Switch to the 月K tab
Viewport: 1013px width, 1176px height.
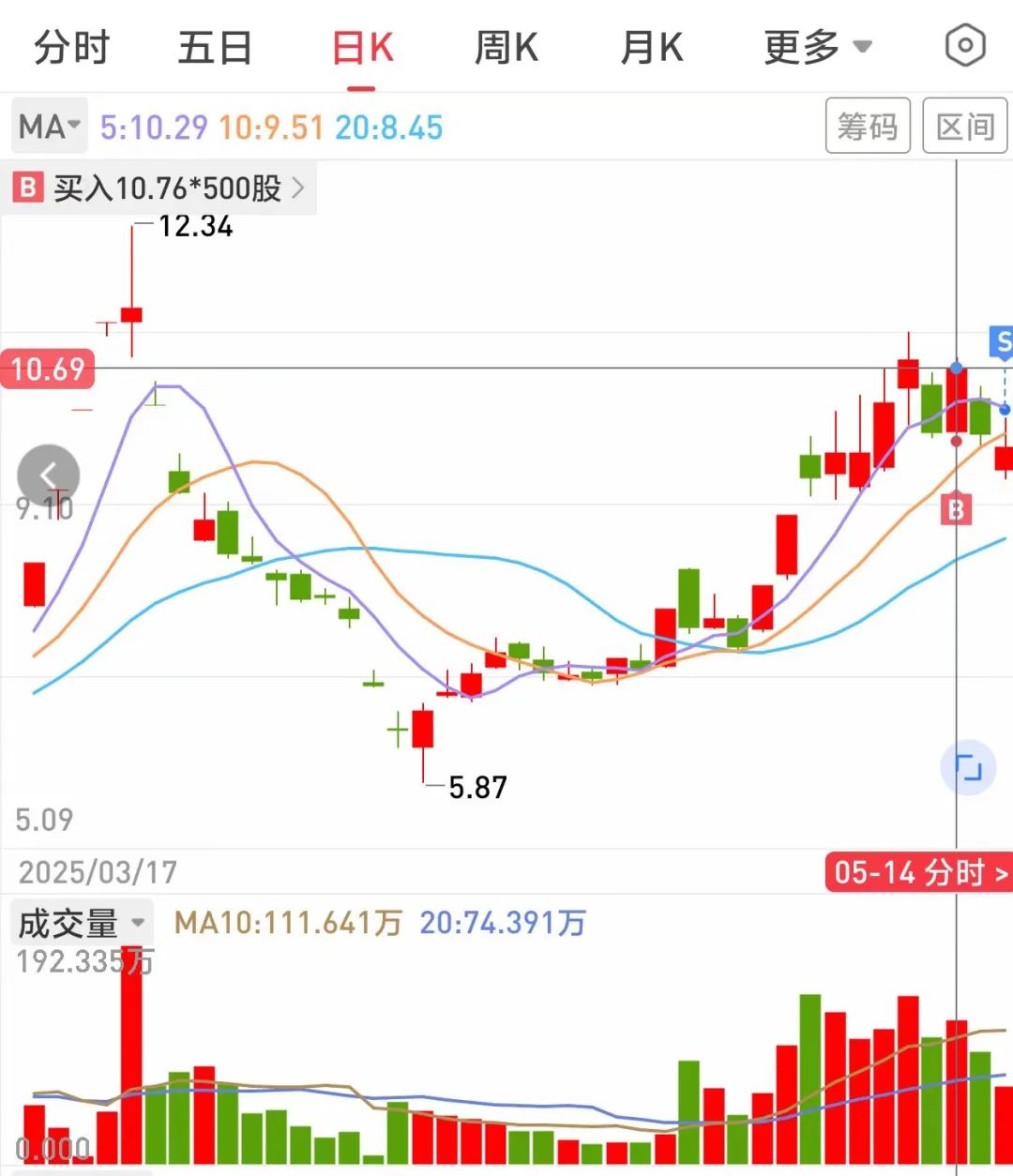(x=652, y=47)
